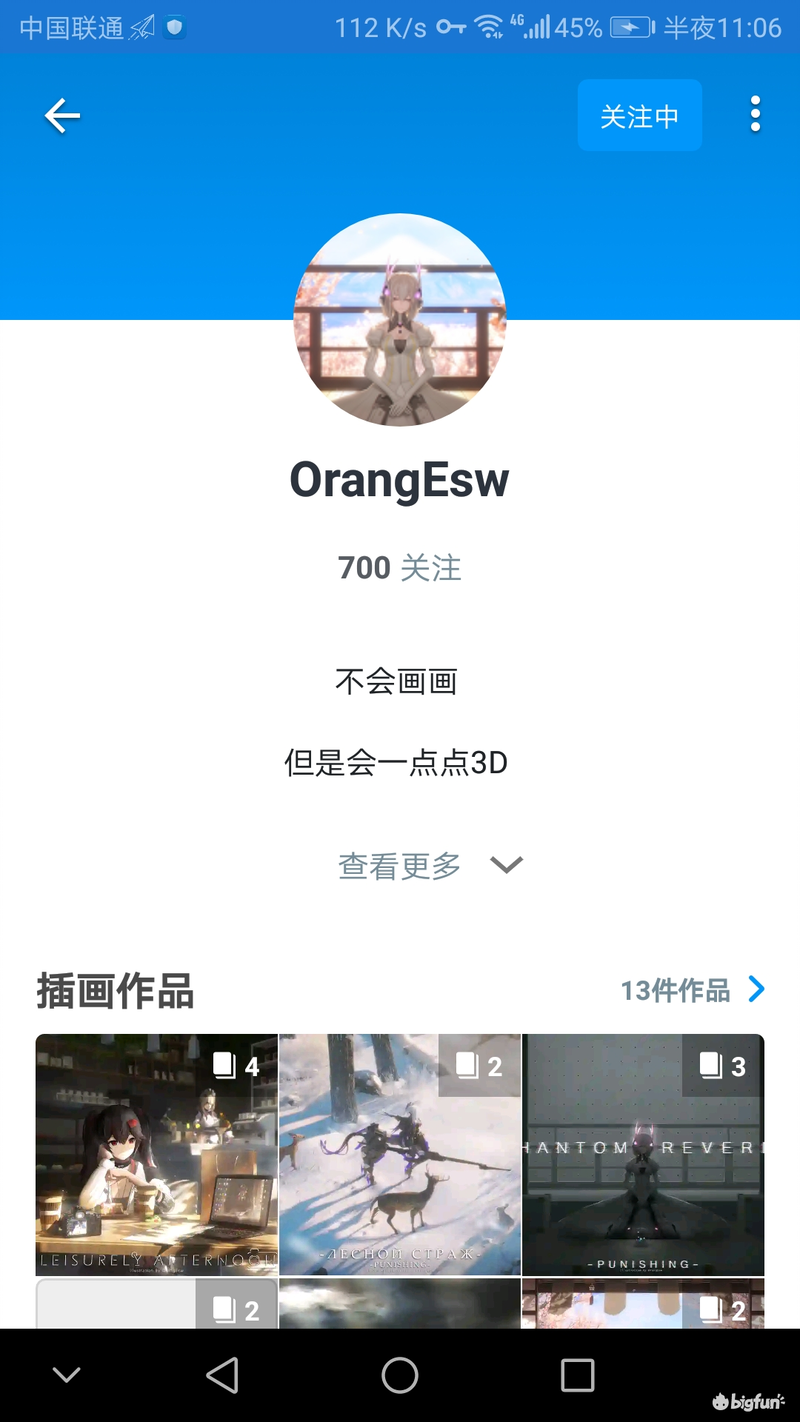The width and height of the screenshot is (800, 1422).
Task: Open the Leisurely Afternoon artwork
Action: coord(156,1155)
